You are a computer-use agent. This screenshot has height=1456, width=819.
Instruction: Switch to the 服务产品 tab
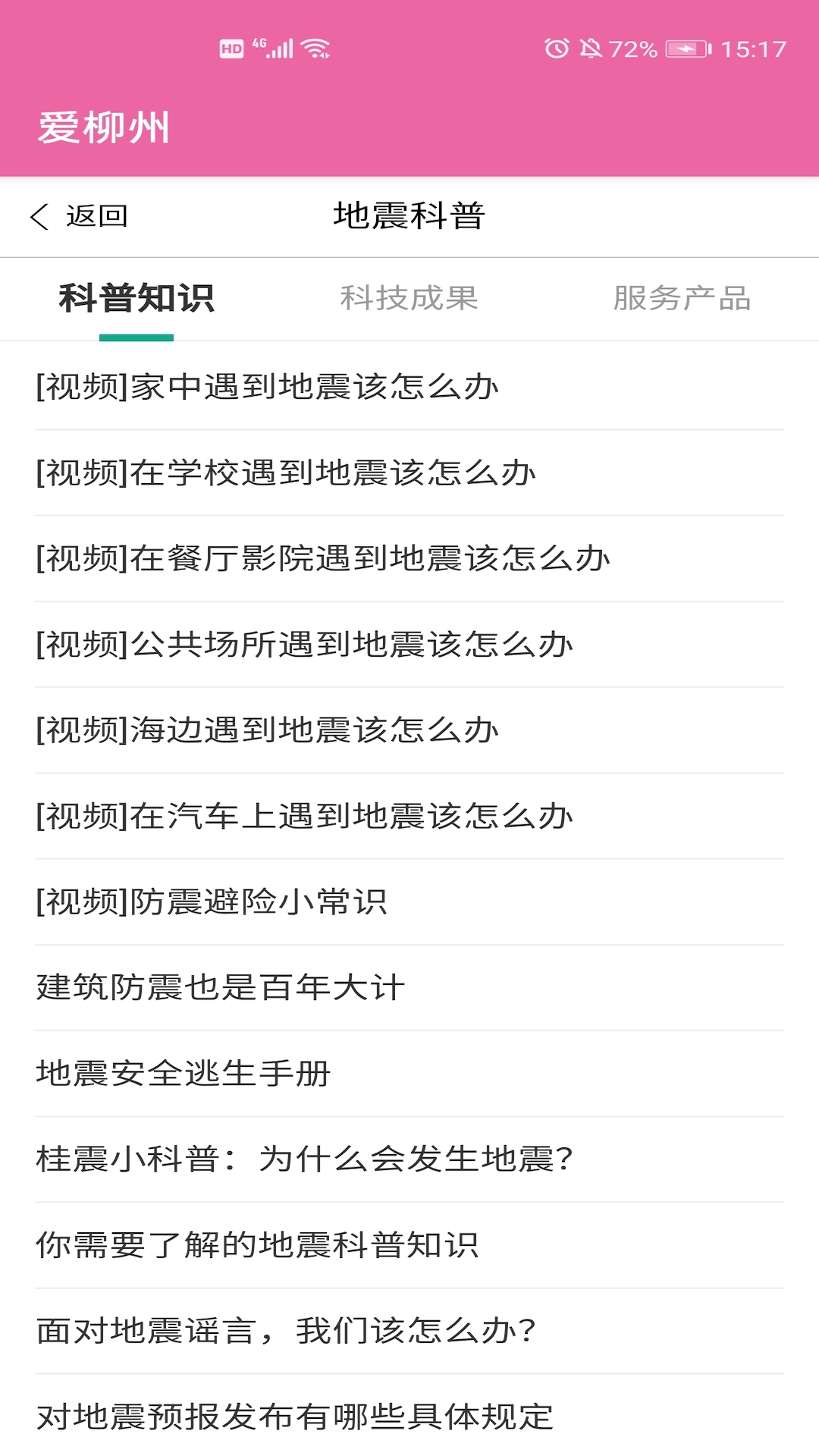coord(681,298)
